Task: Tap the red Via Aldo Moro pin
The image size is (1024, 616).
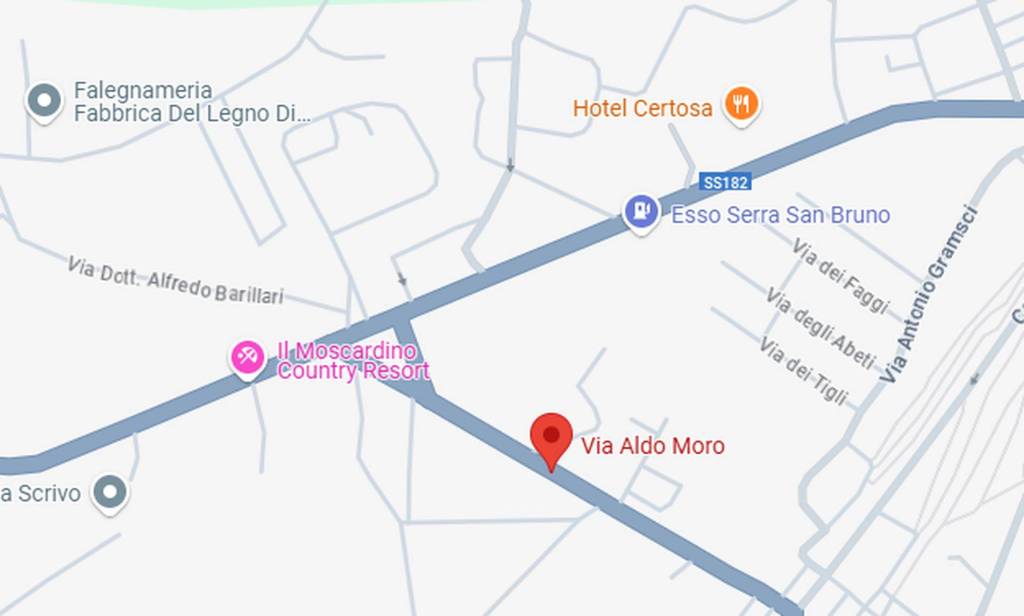Action: click(550, 438)
